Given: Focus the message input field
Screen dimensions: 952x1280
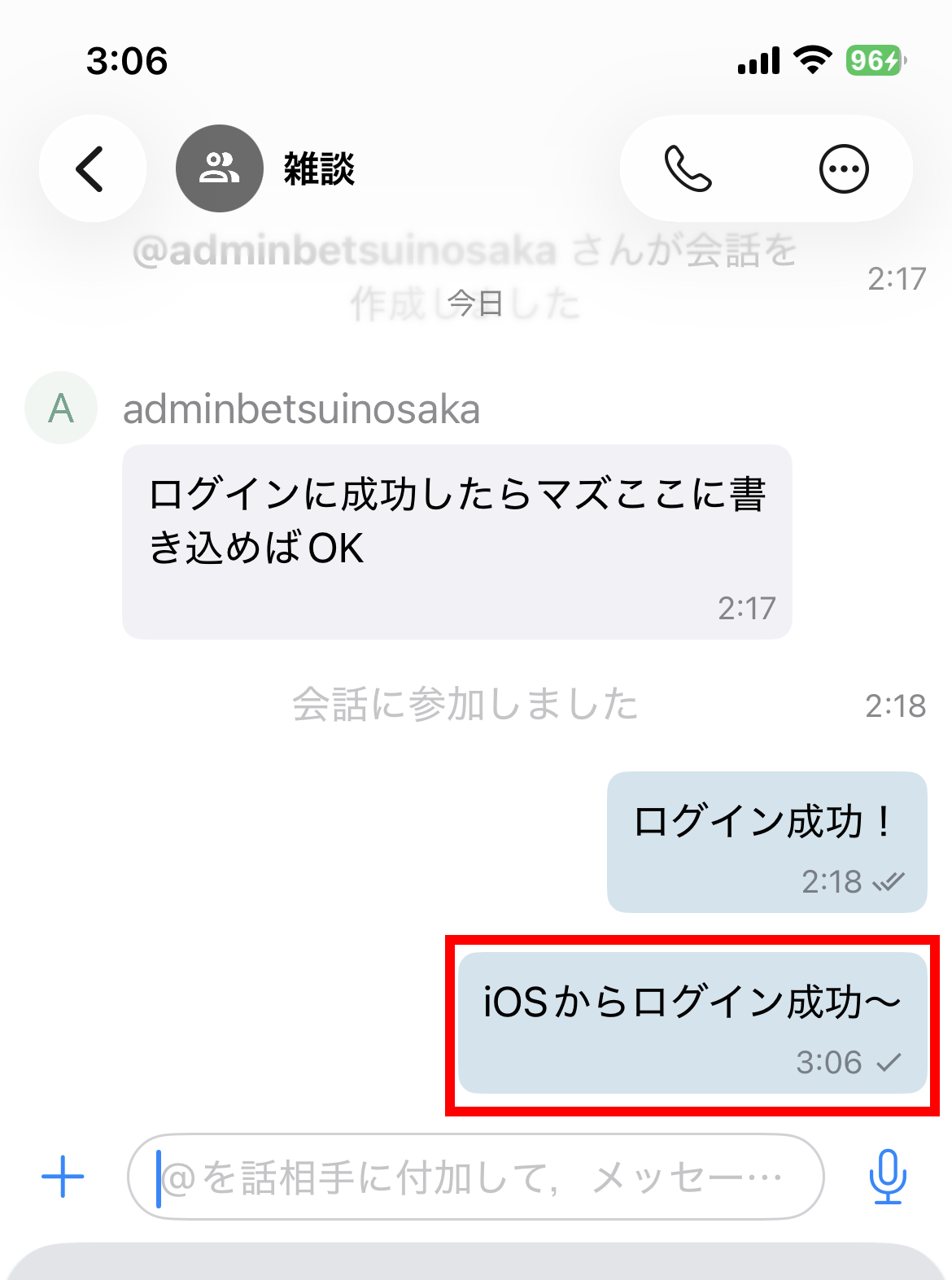Looking at the screenshot, I should click(475, 1177).
